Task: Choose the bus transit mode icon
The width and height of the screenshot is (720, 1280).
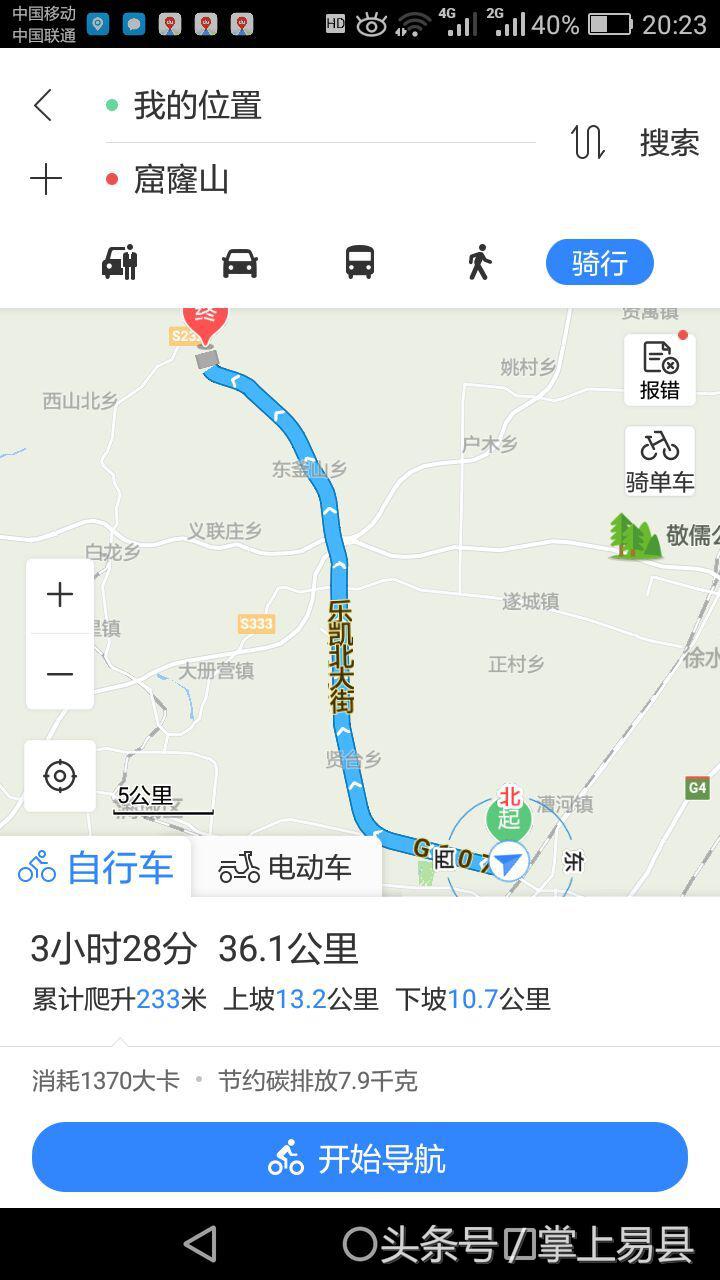Action: pos(359,262)
